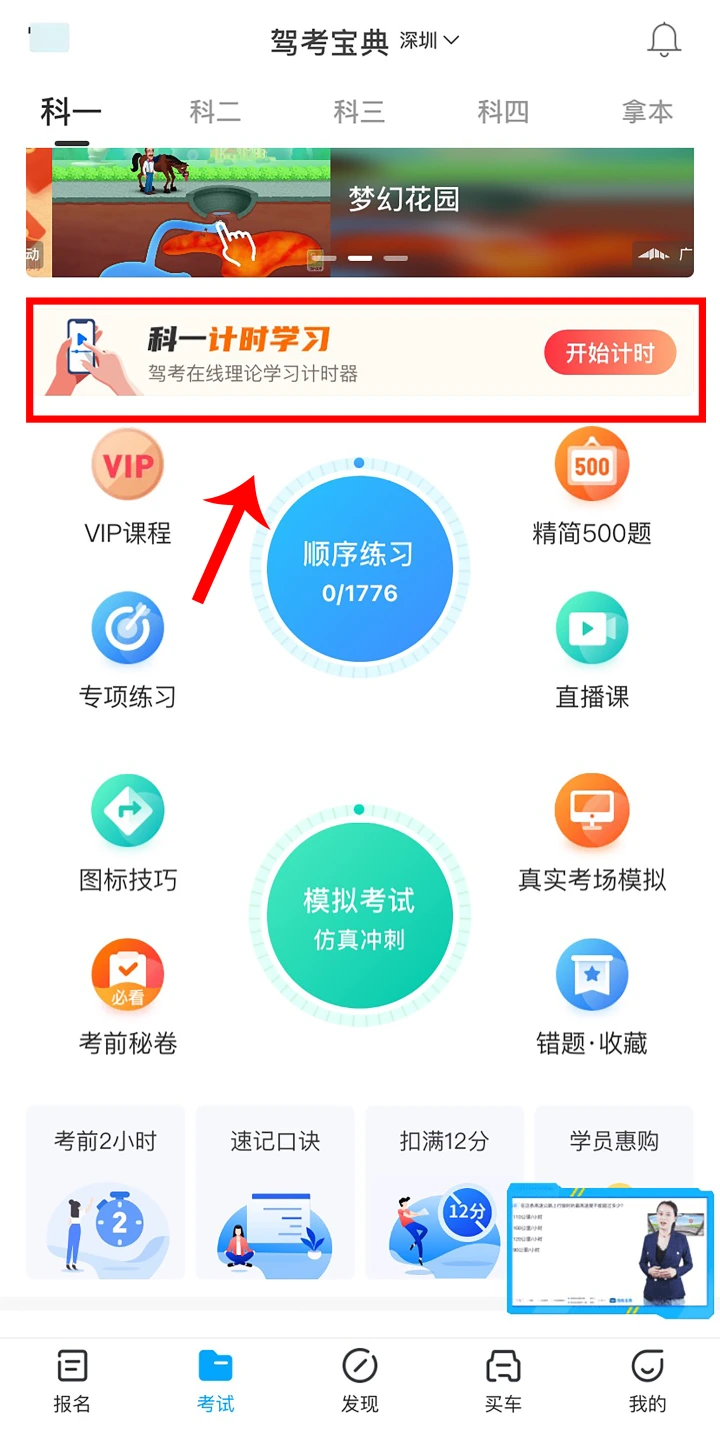Go to the 报名 tab
This screenshot has height=1442, width=720.
[72, 1380]
